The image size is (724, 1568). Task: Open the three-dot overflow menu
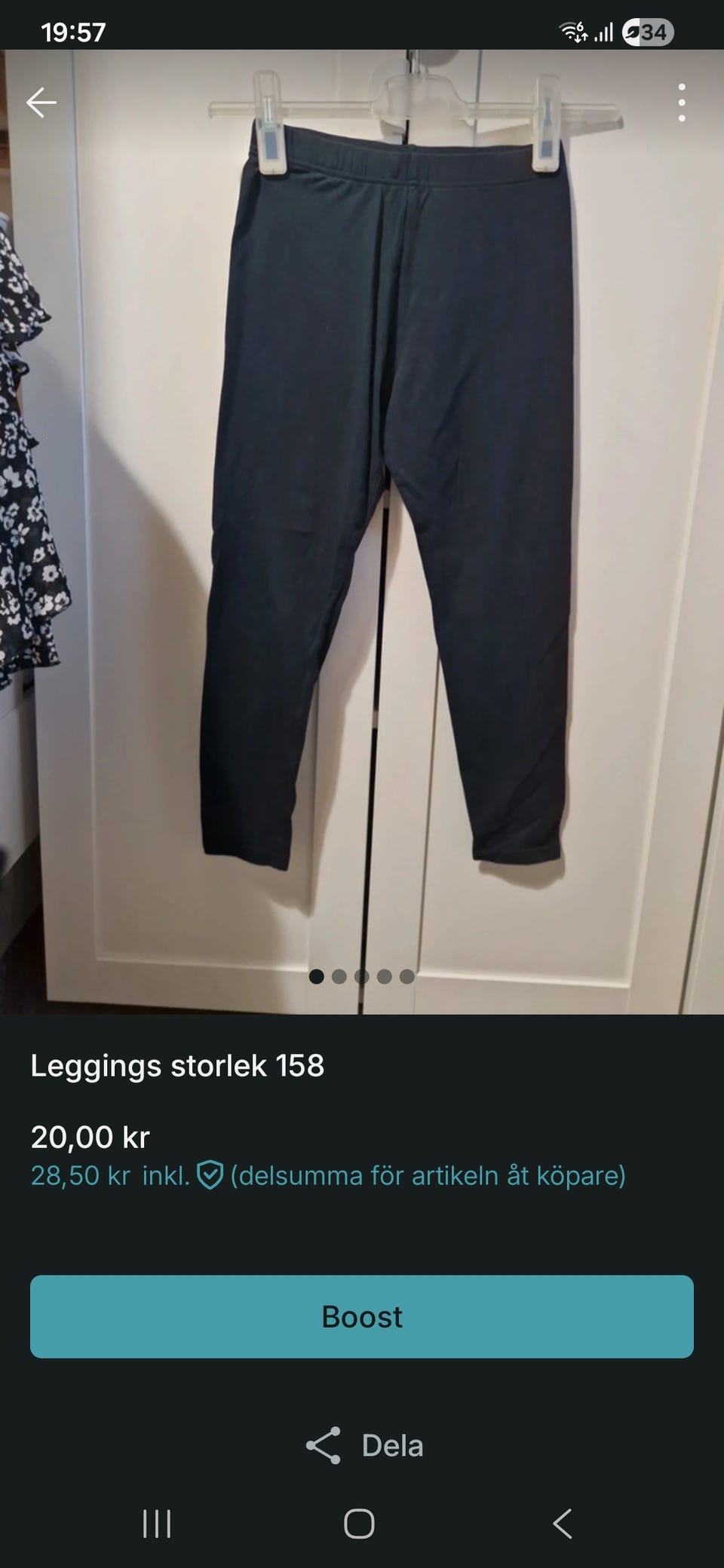click(x=682, y=103)
